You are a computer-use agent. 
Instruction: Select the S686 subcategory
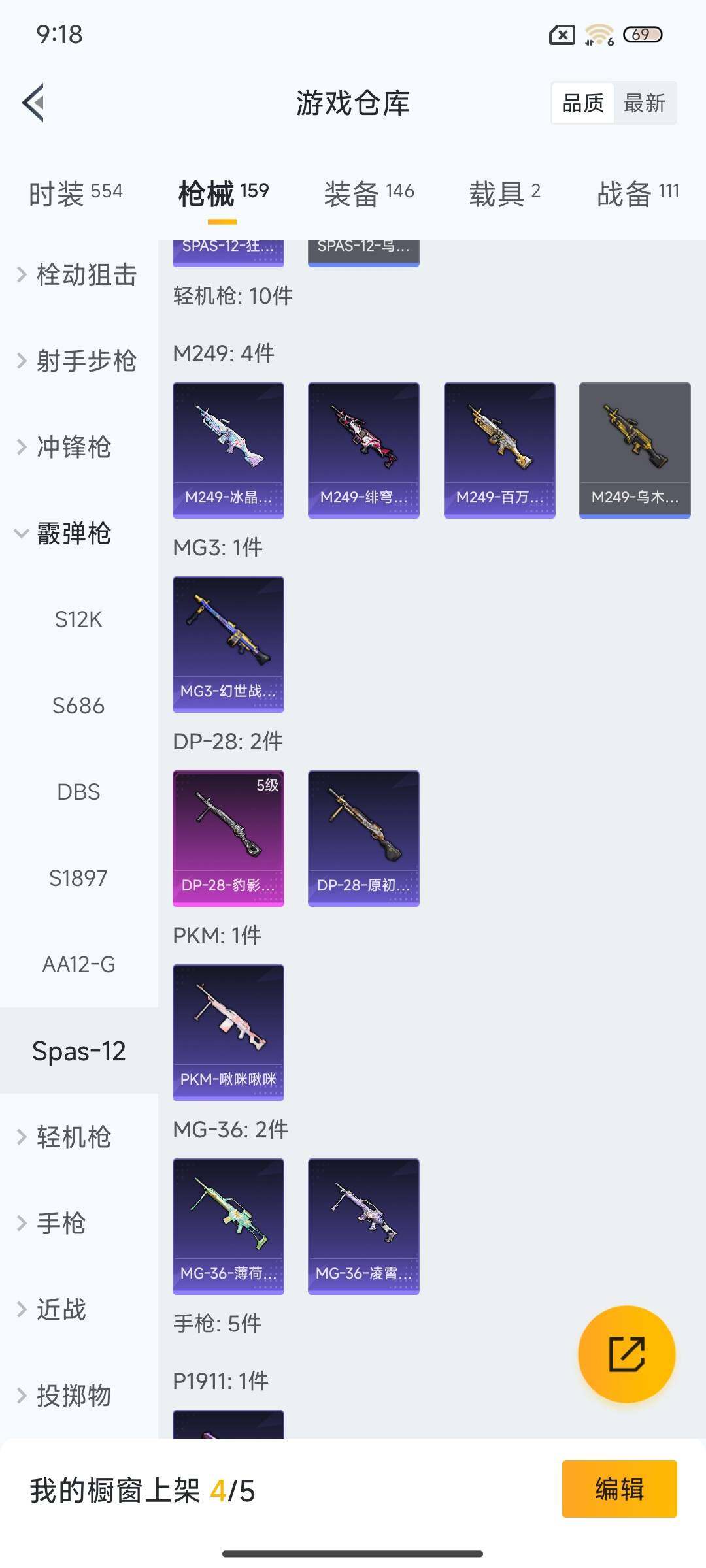click(80, 706)
